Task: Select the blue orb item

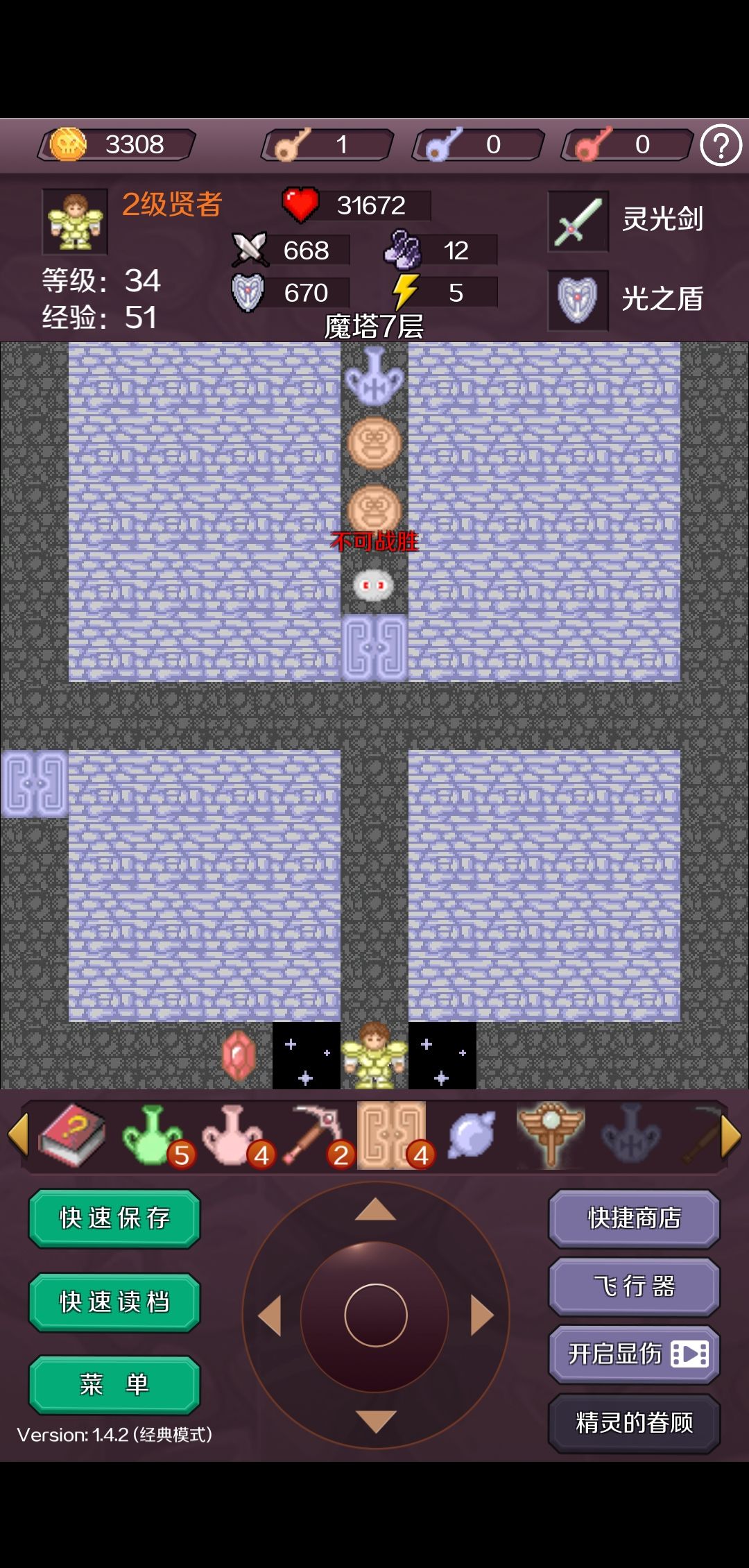Action: (472, 1134)
